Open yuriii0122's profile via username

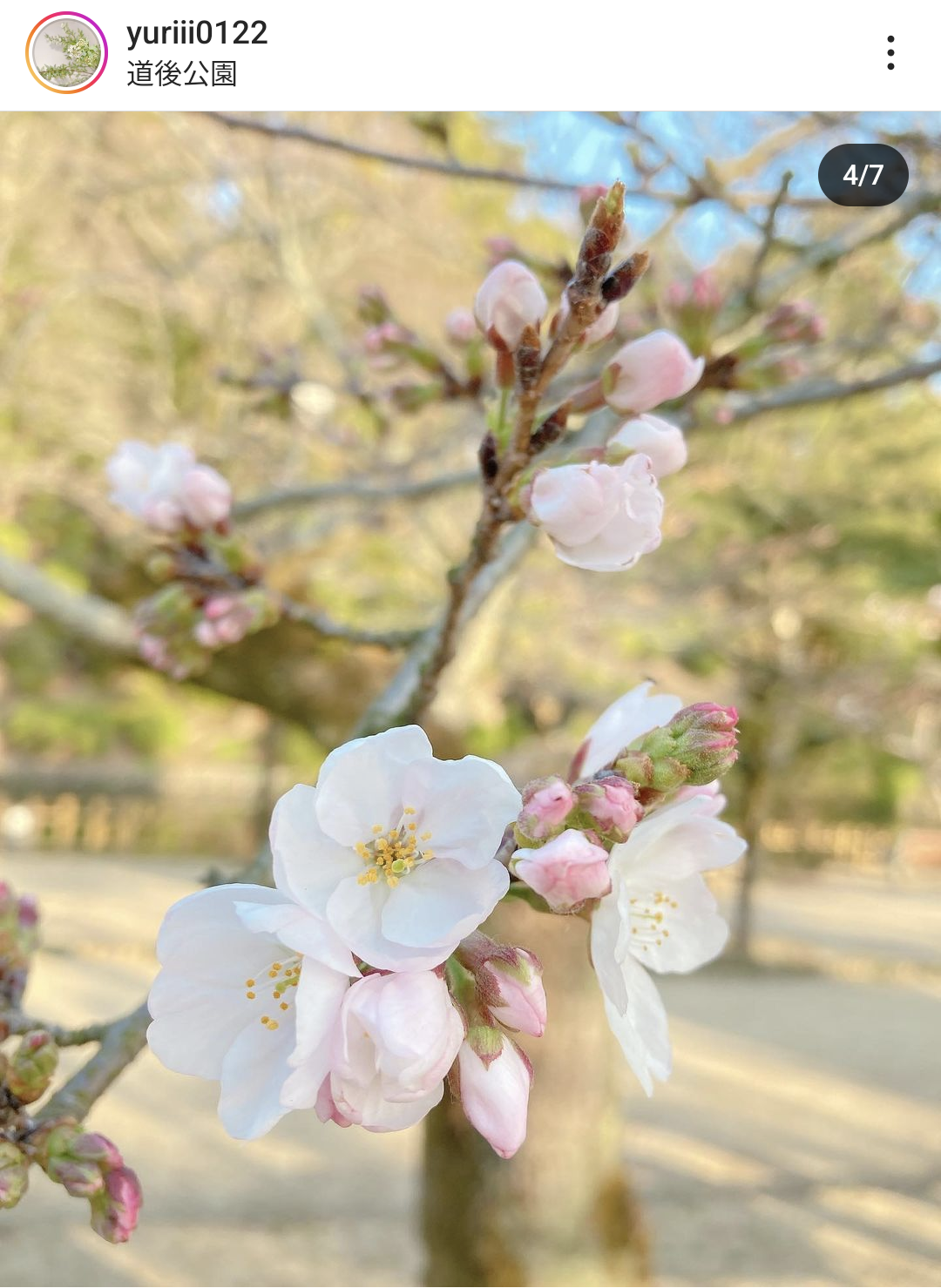pos(197,33)
